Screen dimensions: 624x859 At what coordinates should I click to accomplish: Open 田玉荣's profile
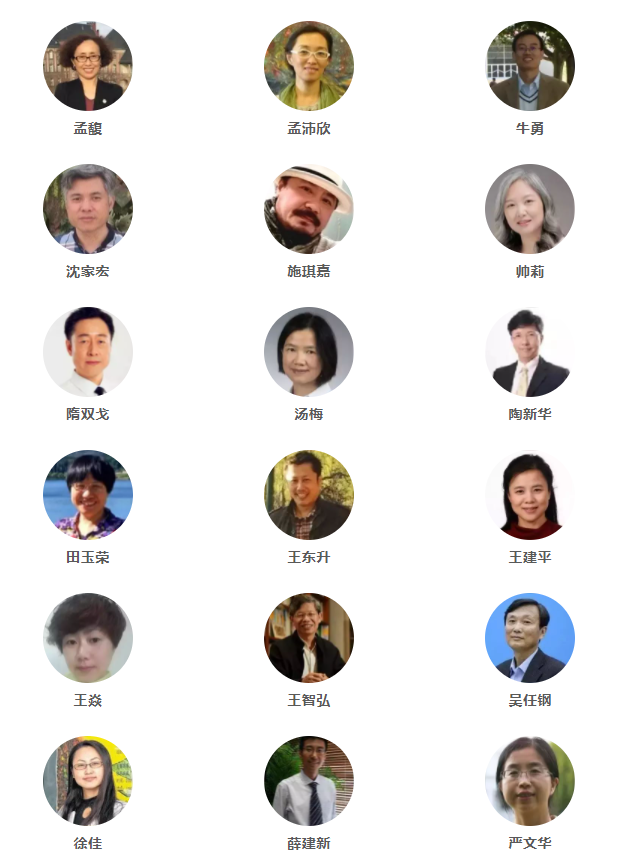pyautogui.click(x=88, y=495)
